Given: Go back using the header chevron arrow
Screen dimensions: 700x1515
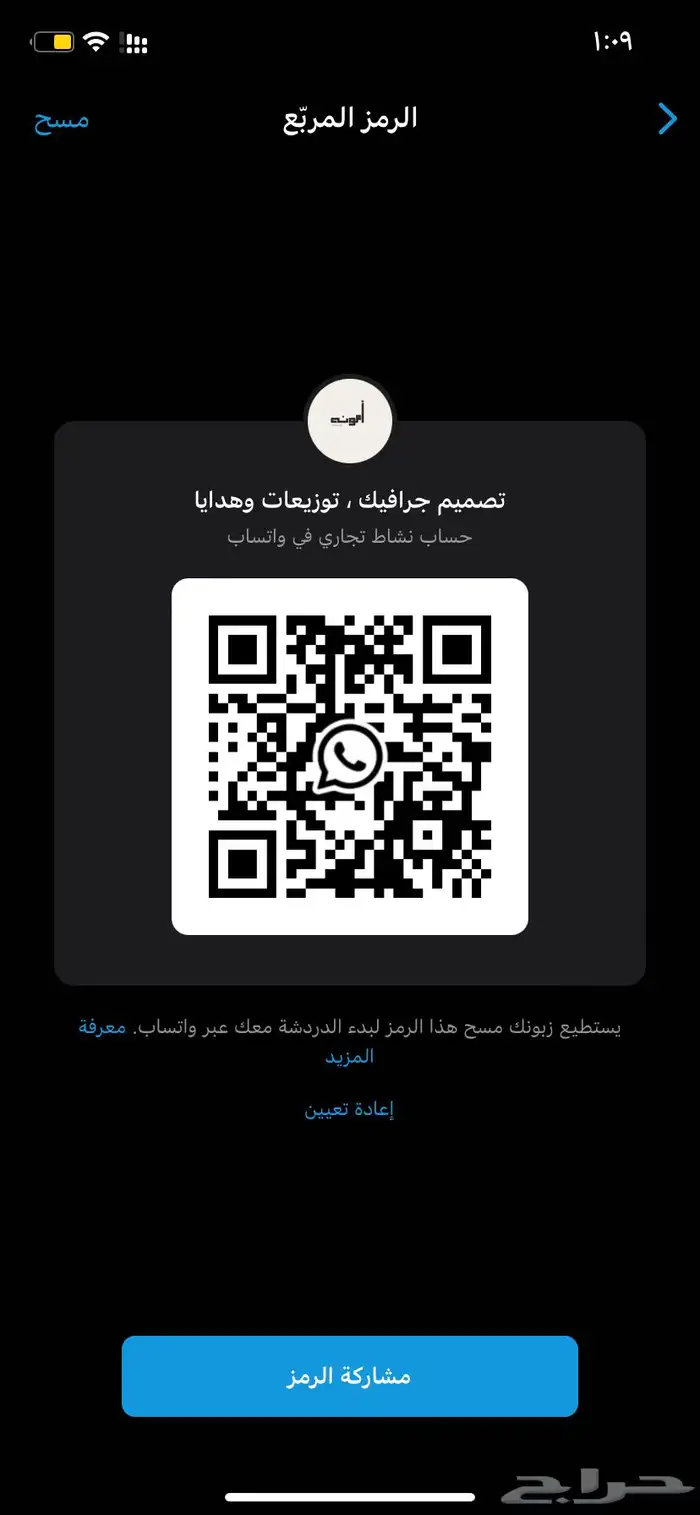Looking at the screenshot, I should [667, 120].
